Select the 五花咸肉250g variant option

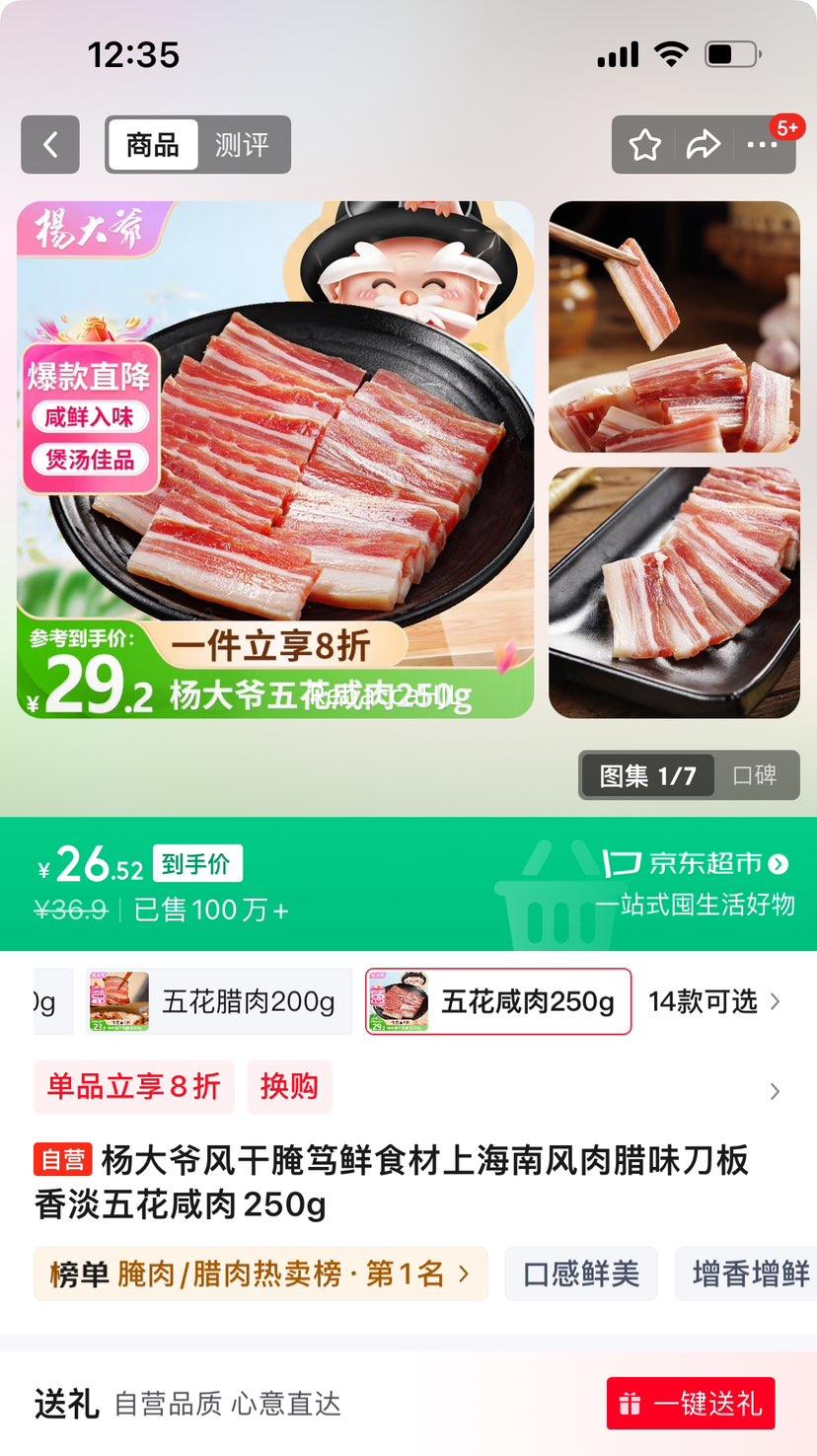pos(496,1001)
